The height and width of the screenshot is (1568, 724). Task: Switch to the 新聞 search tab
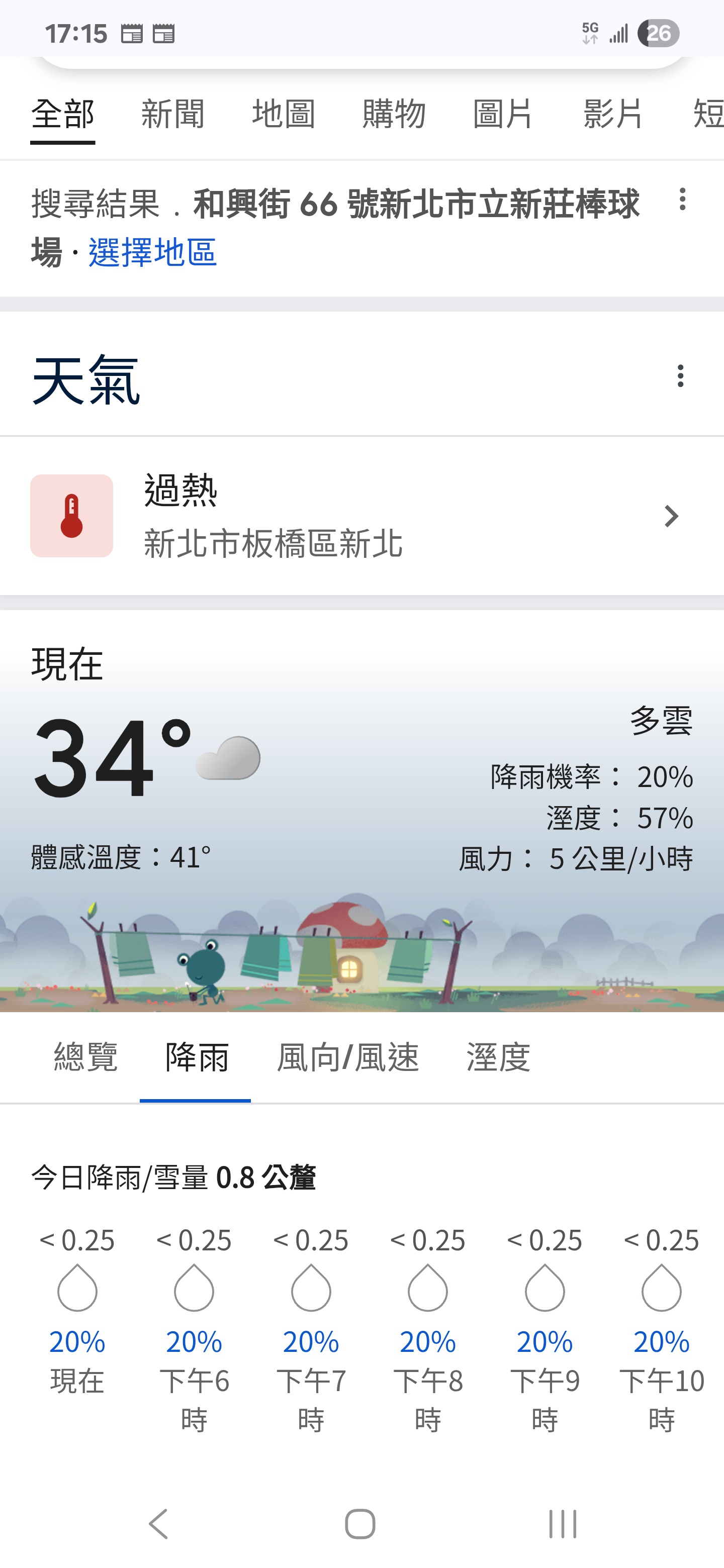coord(173,114)
